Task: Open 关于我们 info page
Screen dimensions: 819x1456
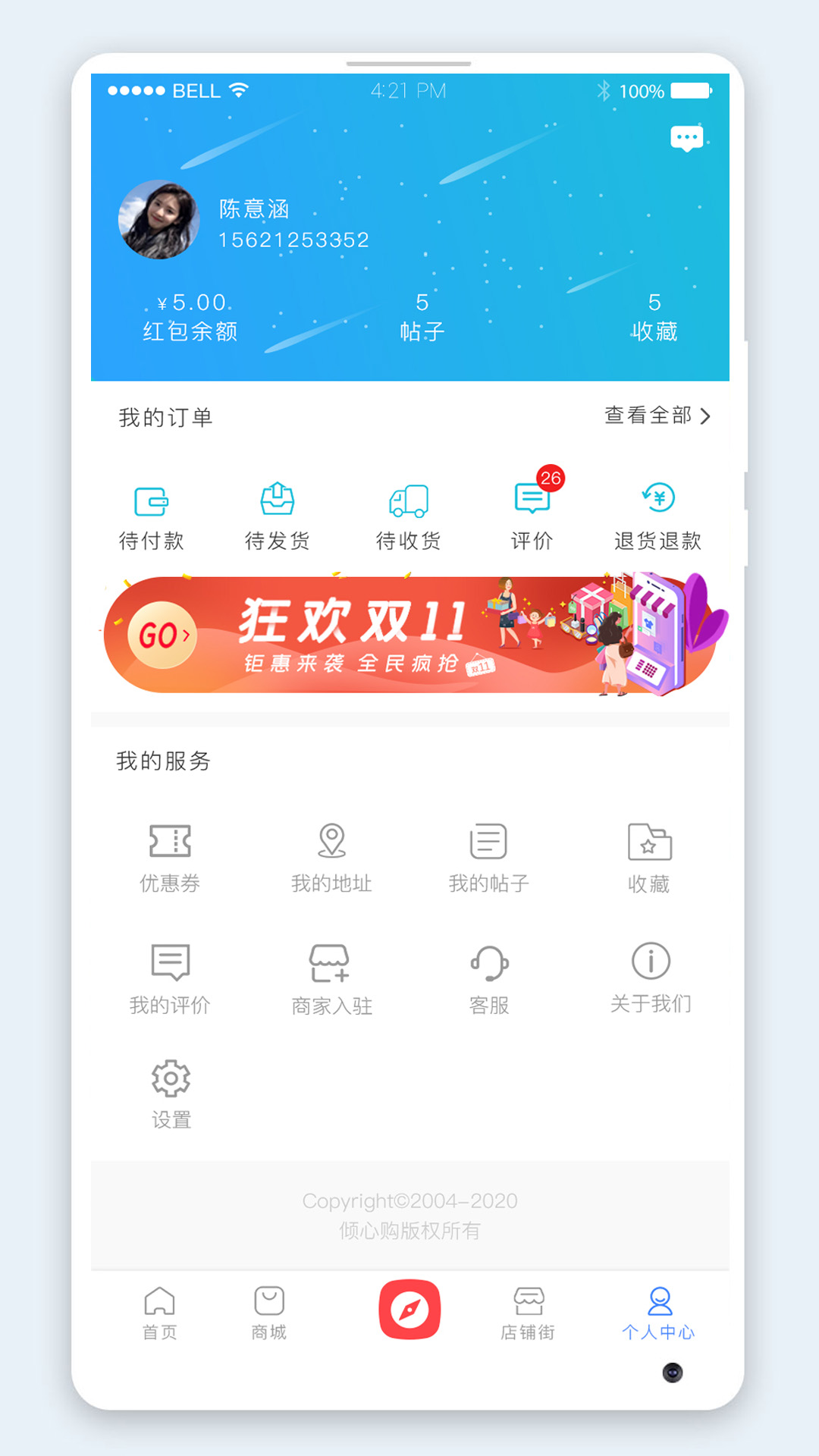Action: [x=651, y=977]
